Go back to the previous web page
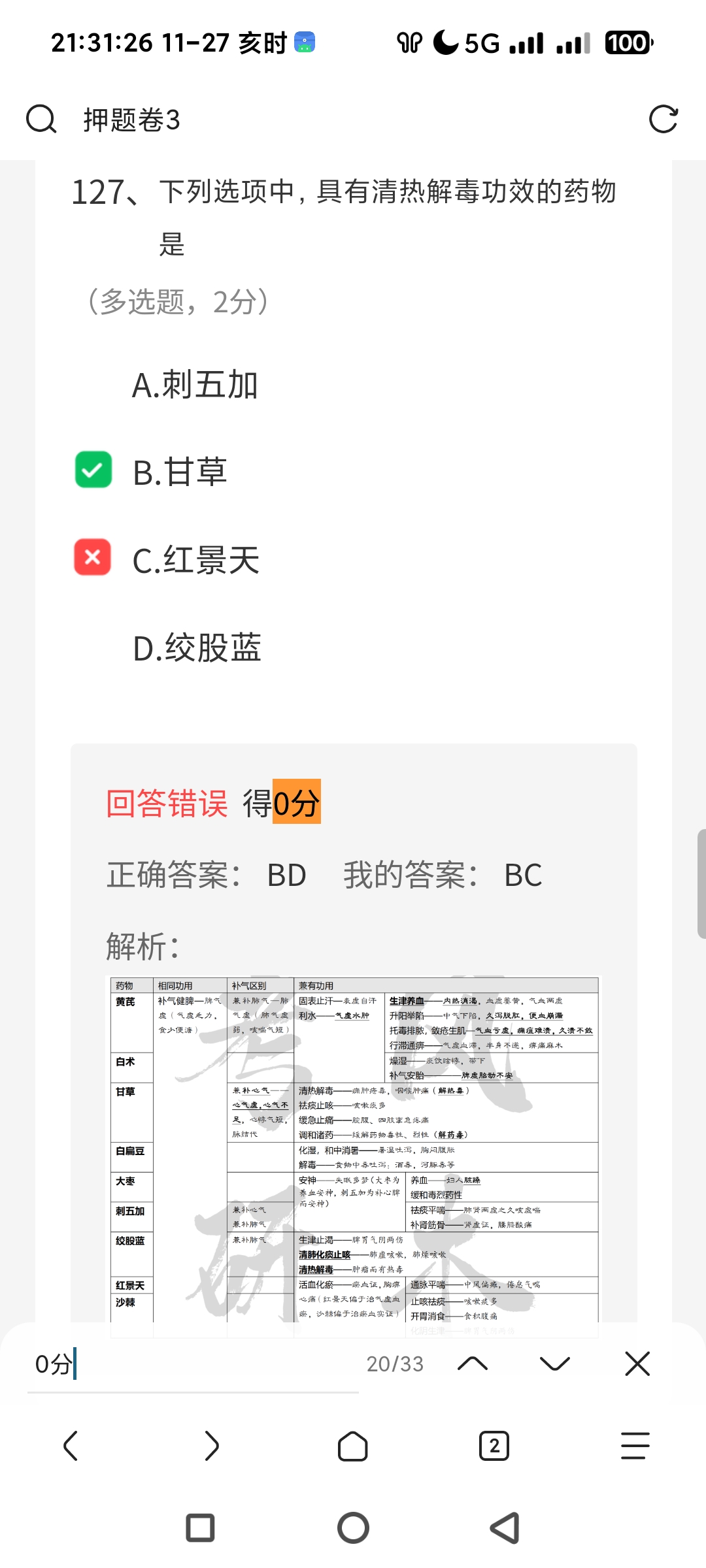The height and width of the screenshot is (1568, 706). (x=71, y=1446)
